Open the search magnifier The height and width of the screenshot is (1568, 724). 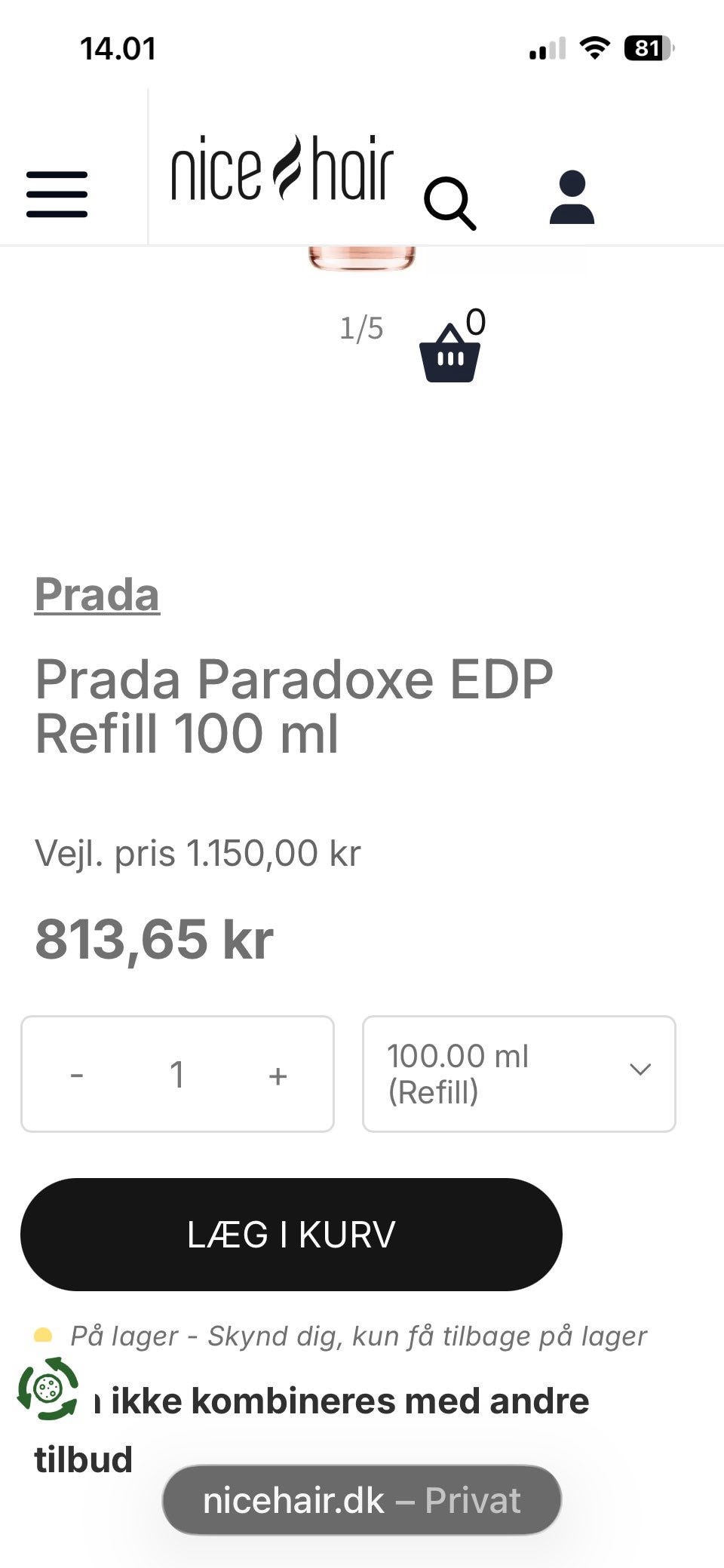tap(449, 203)
